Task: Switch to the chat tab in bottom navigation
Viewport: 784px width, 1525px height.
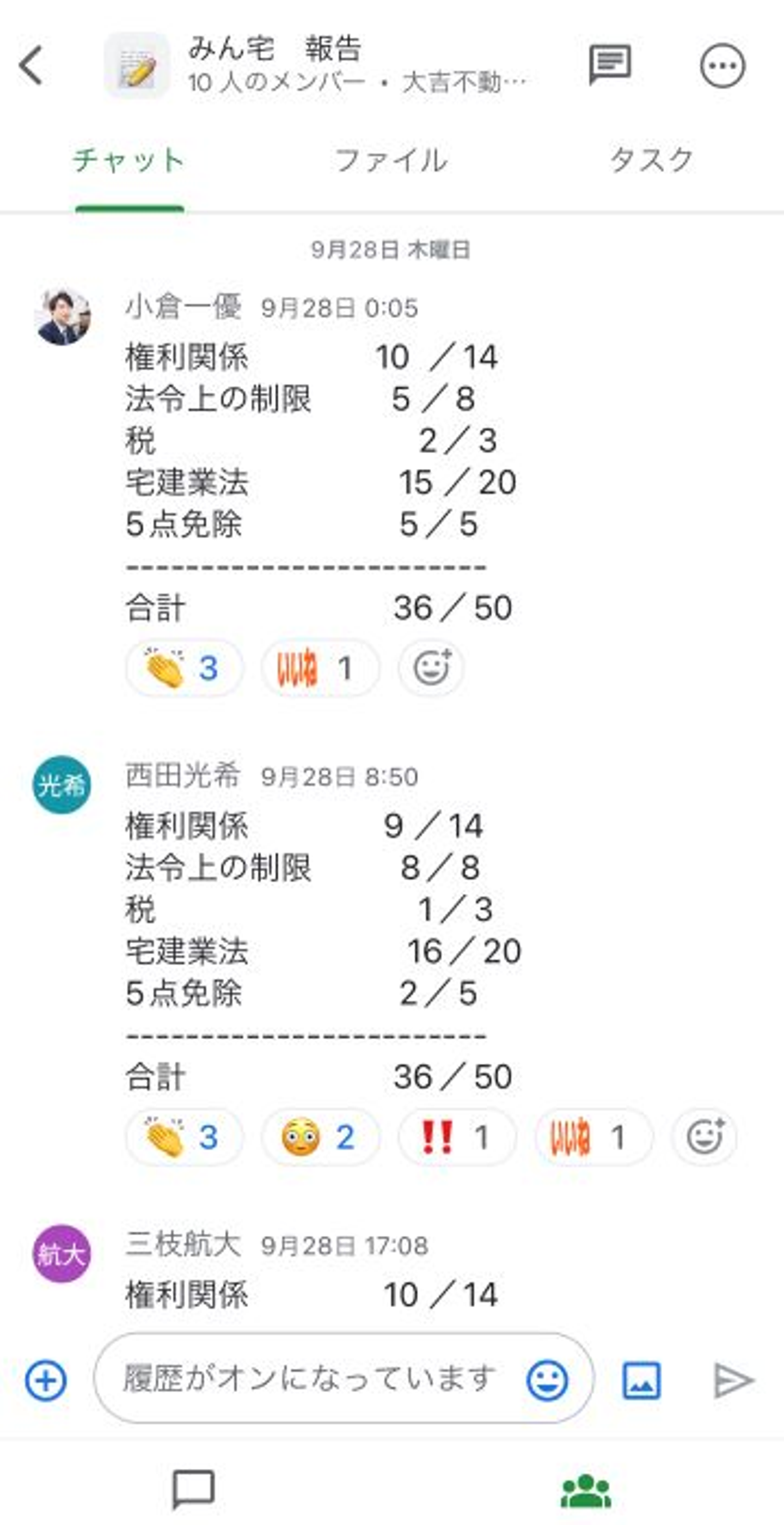Action: [x=193, y=1488]
